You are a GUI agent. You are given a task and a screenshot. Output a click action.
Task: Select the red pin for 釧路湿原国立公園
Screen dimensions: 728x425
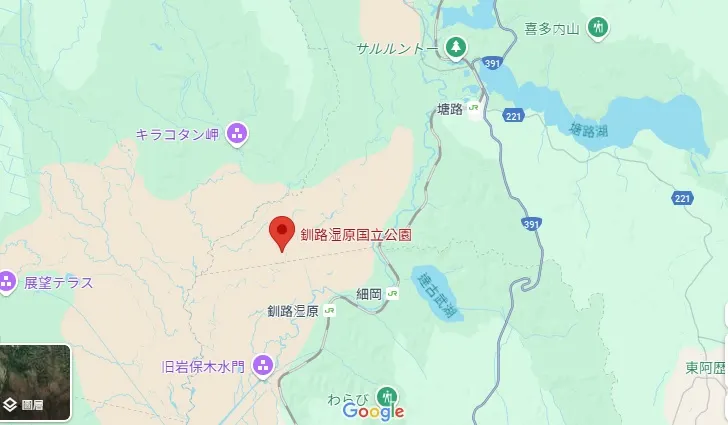point(282,232)
